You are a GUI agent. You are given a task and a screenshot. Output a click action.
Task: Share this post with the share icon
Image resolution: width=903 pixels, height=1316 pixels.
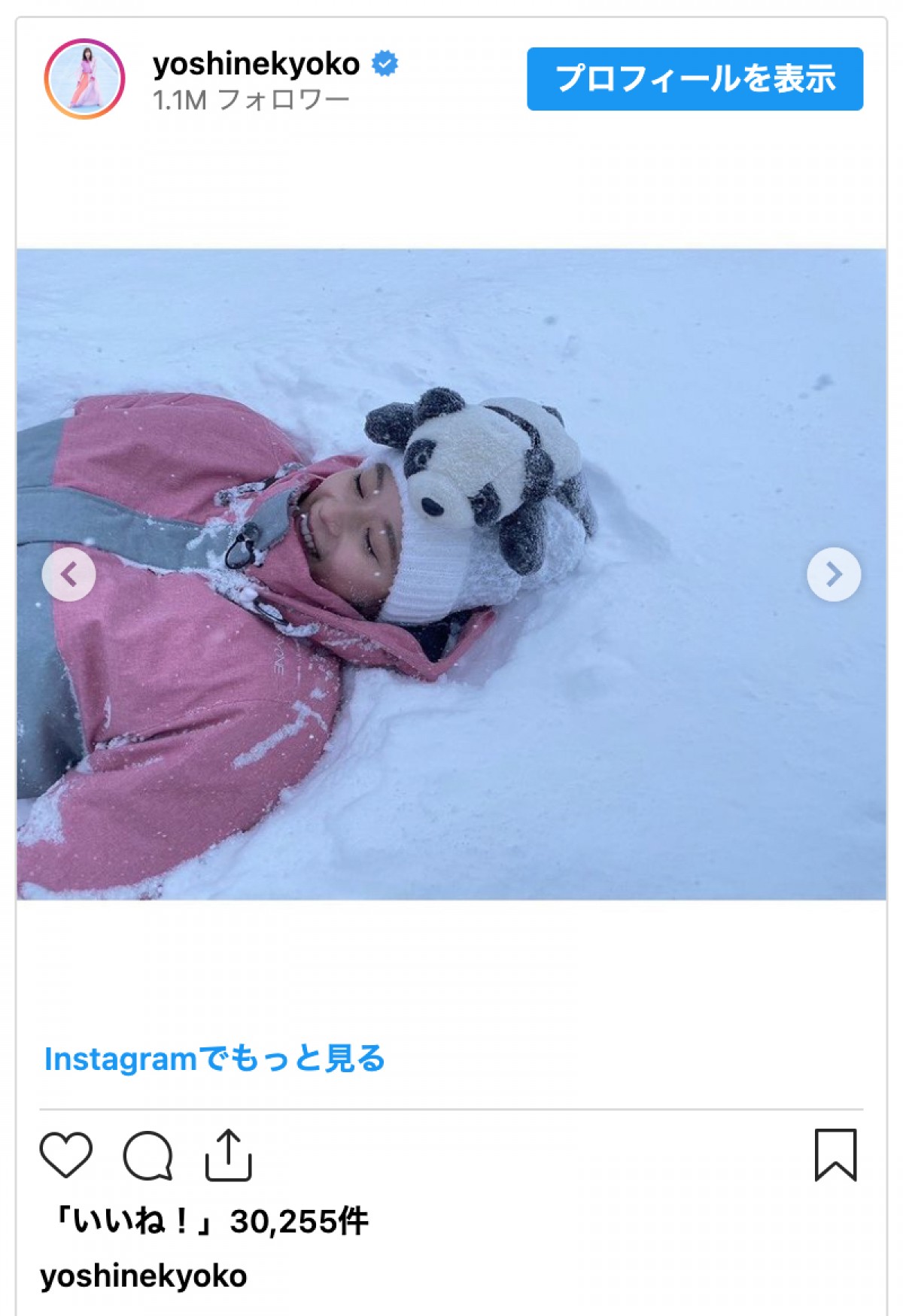point(228,1155)
